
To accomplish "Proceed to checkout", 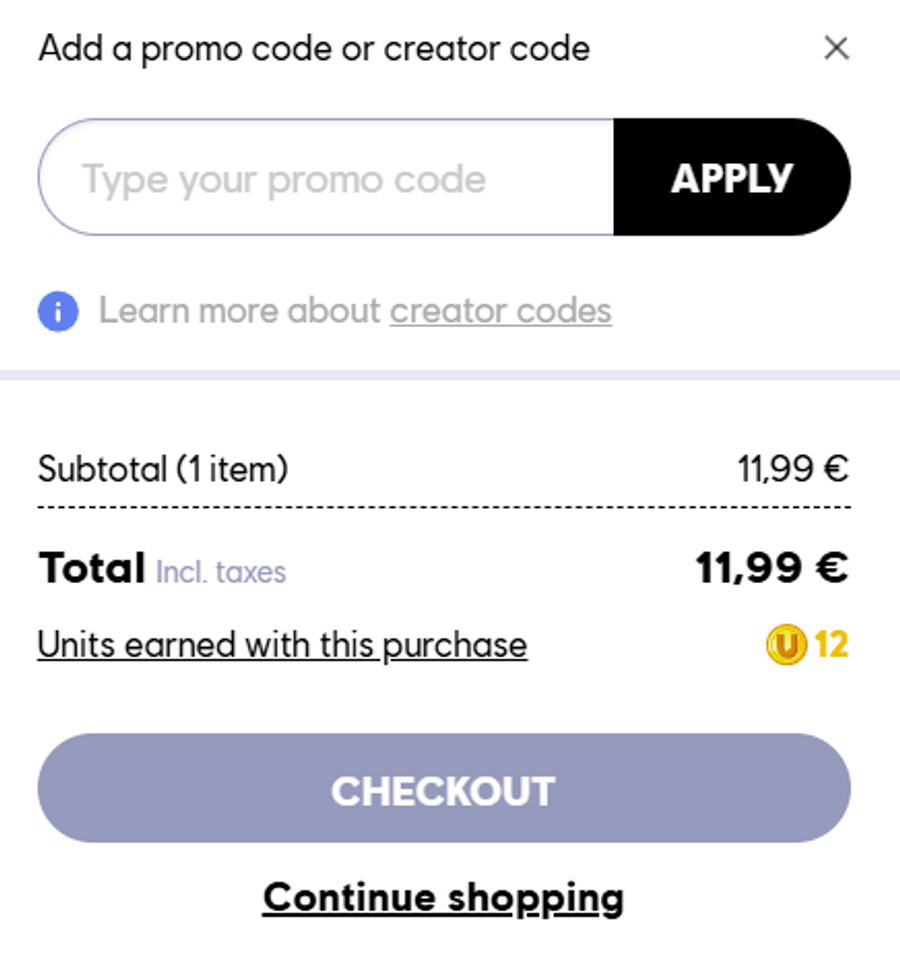I will [x=444, y=789].
